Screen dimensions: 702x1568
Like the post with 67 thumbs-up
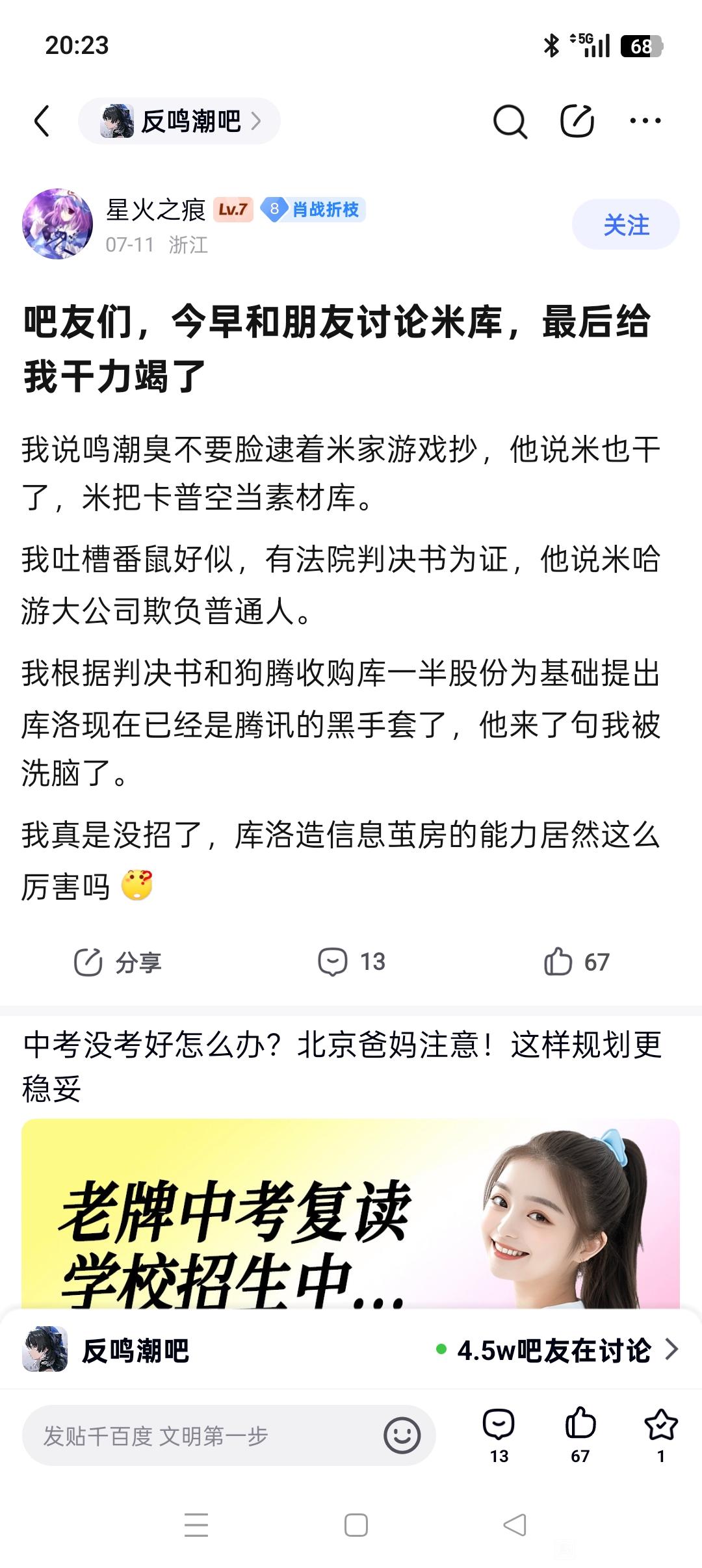point(577,962)
